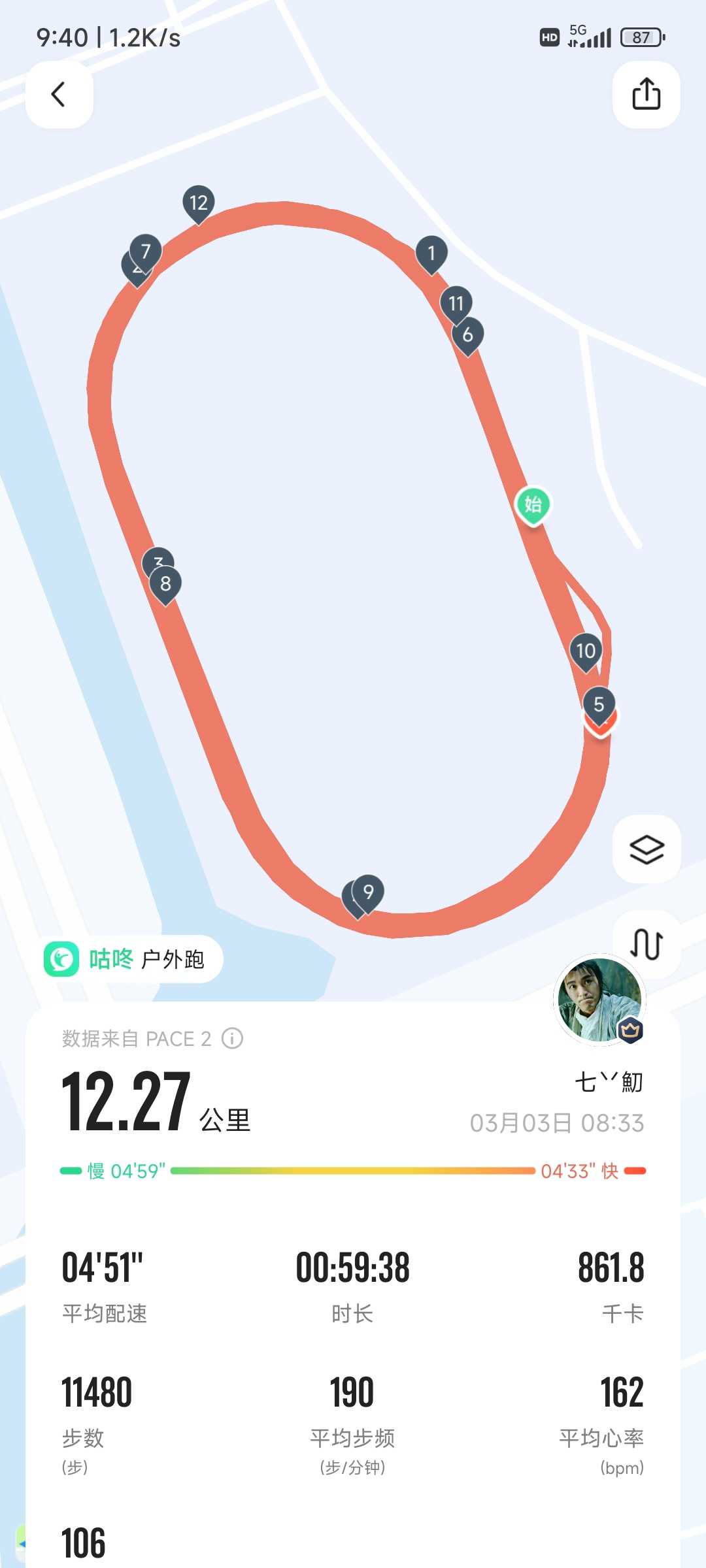Share this running record
This screenshot has width=706, height=1568.
[x=646, y=94]
